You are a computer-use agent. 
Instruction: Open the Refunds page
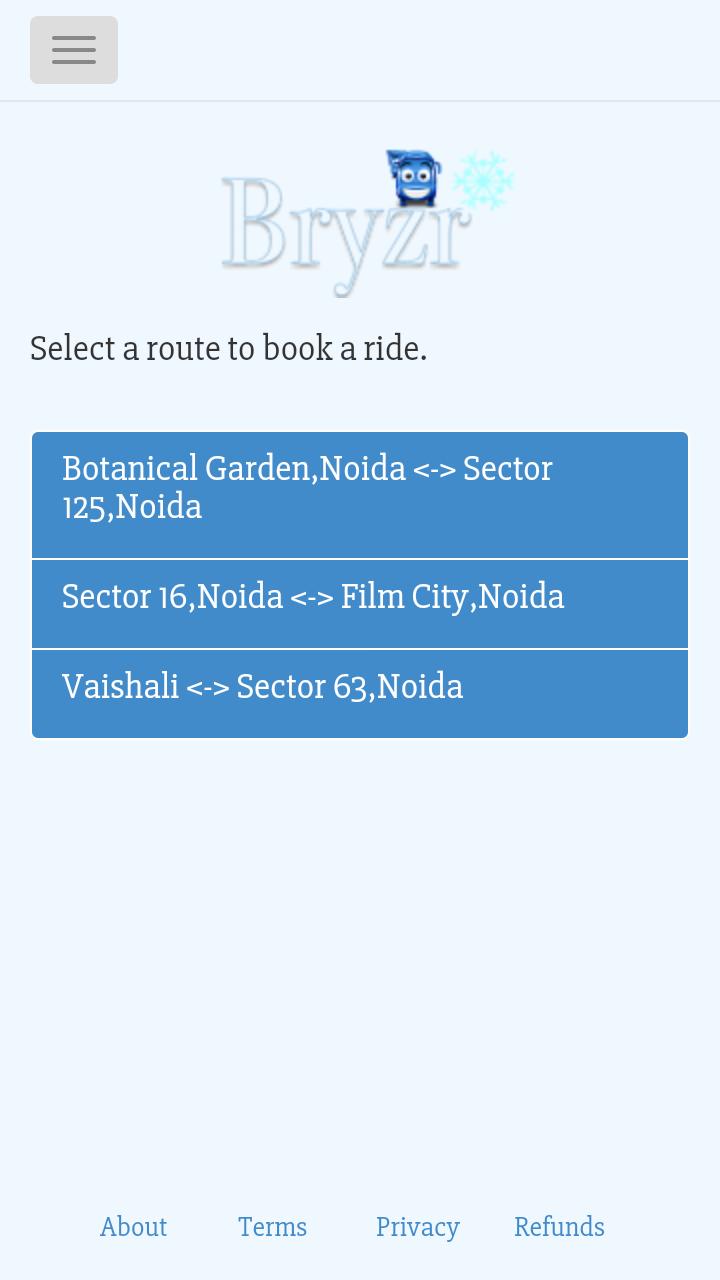click(559, 1227)
